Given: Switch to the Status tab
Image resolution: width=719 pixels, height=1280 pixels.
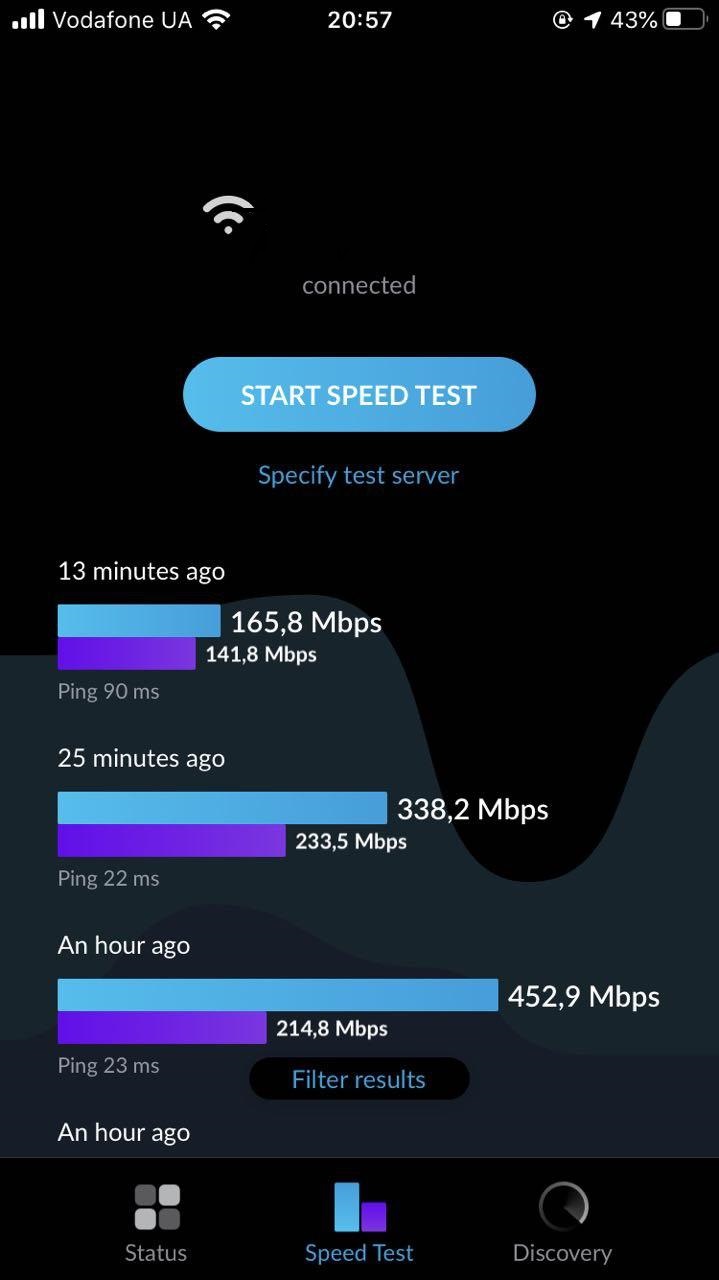Looking at the screenshot, I should pos(156,1222).
